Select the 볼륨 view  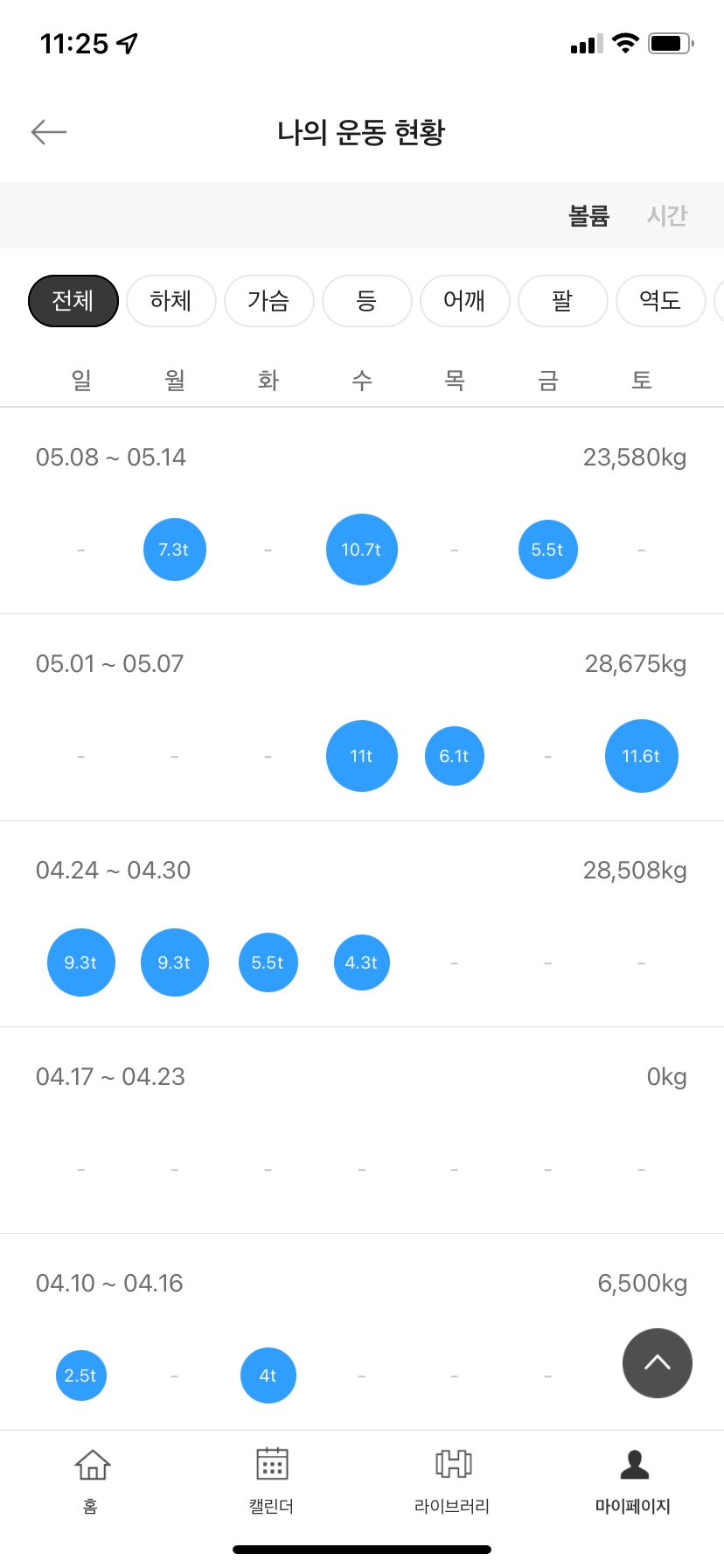pyautogui.click(x=588, y=215)
